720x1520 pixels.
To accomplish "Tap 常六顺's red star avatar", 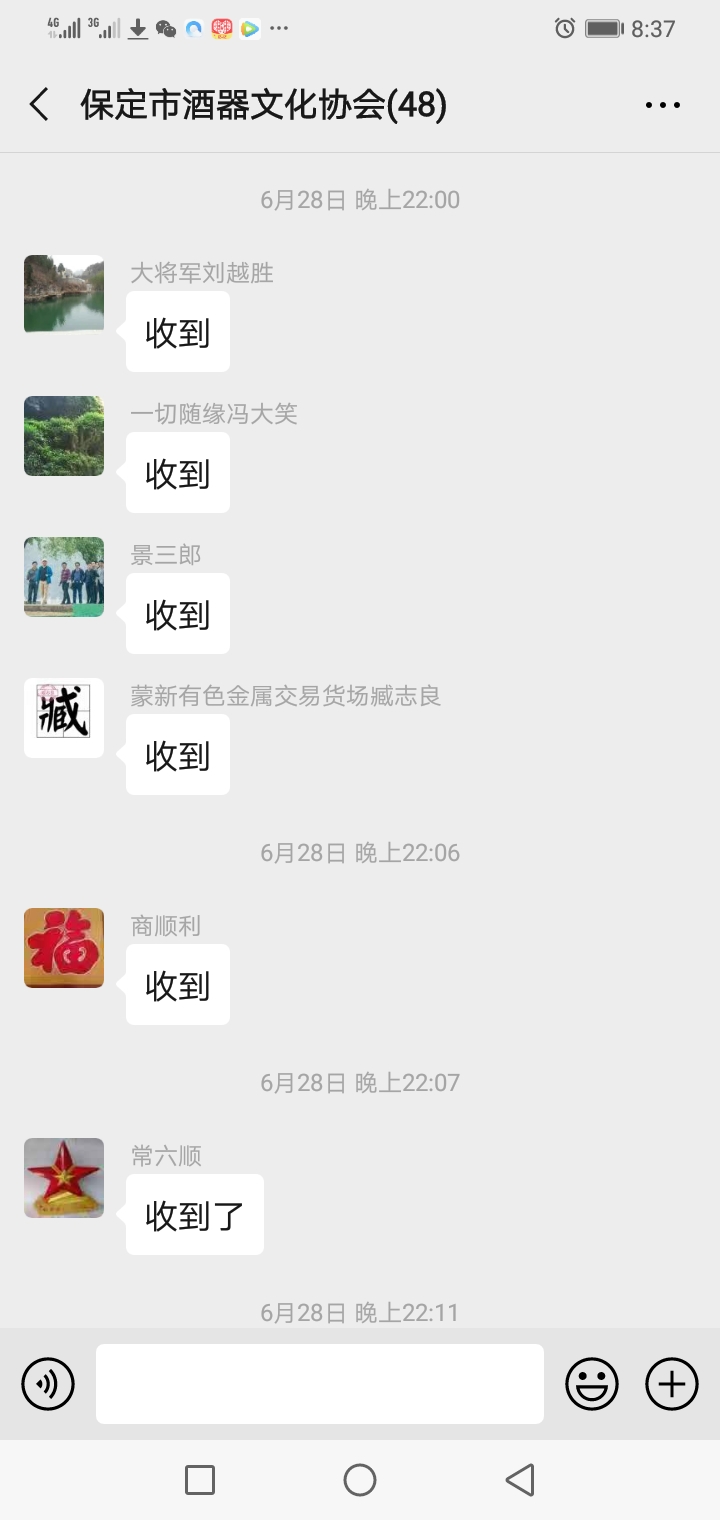I will [x=64, y=1178].
